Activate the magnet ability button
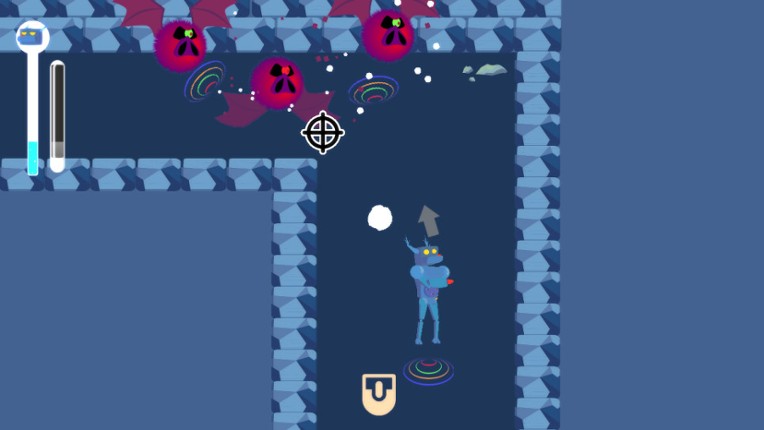Viewport: 764px width, 430px height. coord(379,393)
